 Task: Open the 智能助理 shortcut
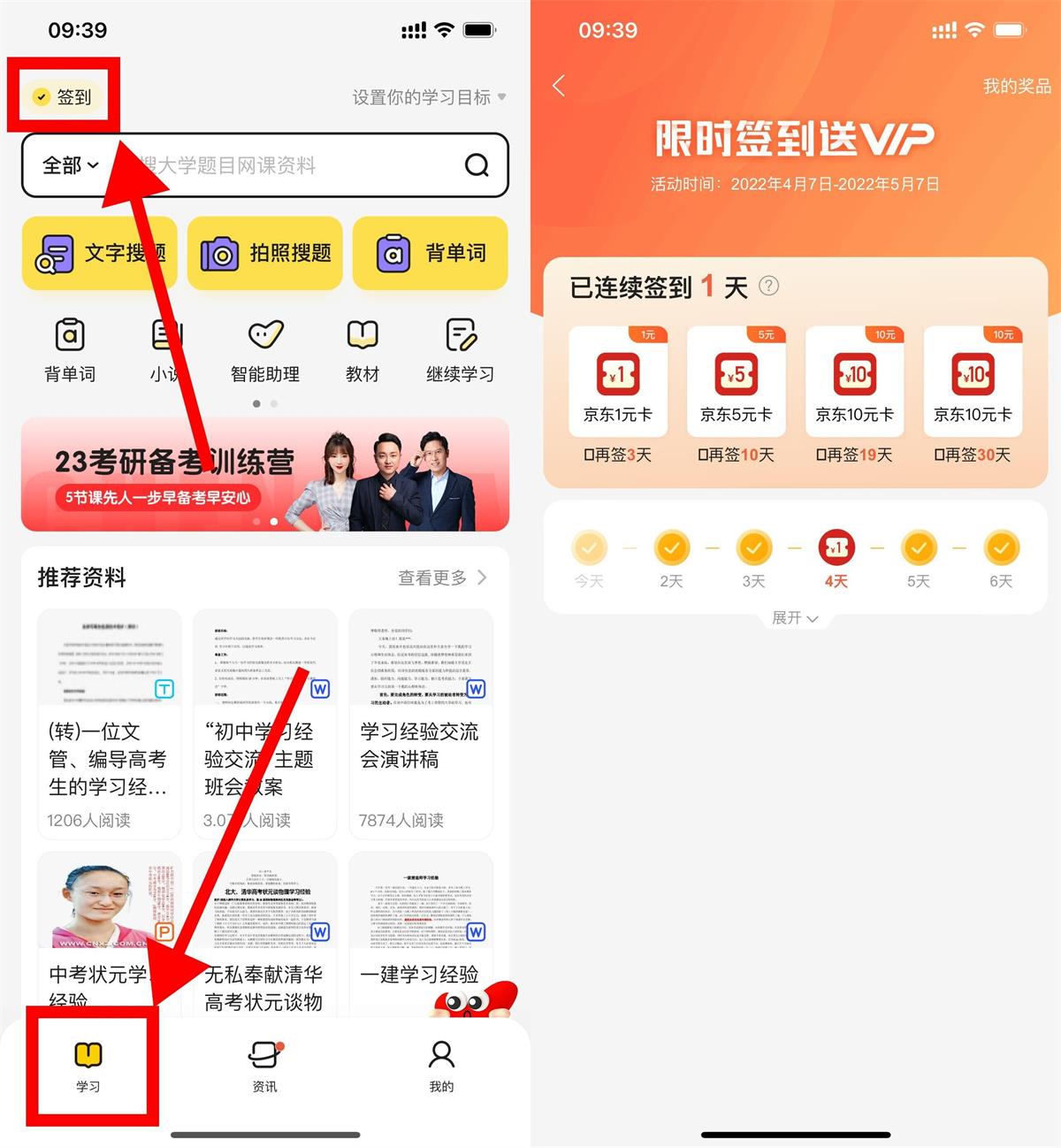[265, 350]
